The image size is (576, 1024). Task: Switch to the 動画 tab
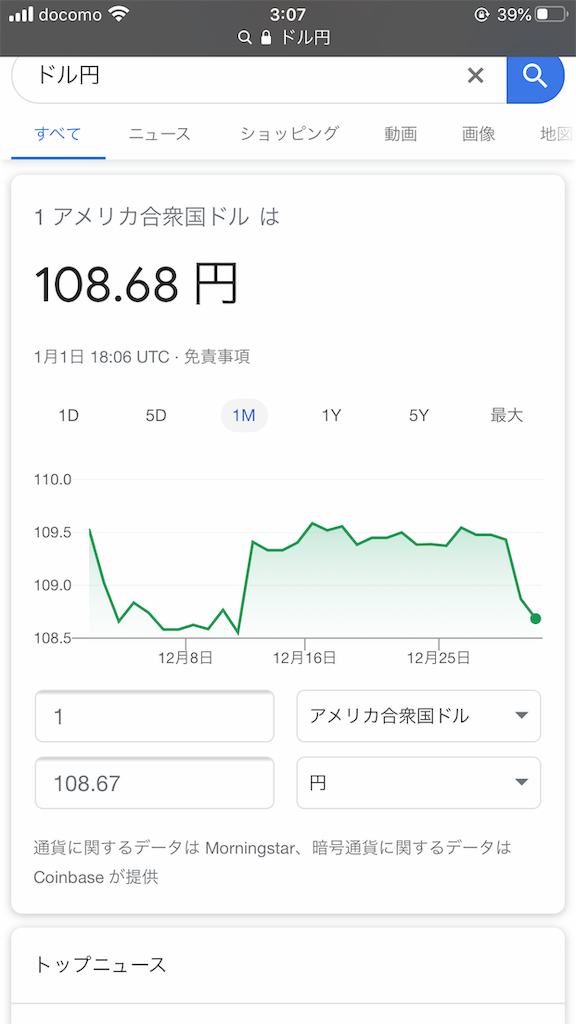pos(400,134)
